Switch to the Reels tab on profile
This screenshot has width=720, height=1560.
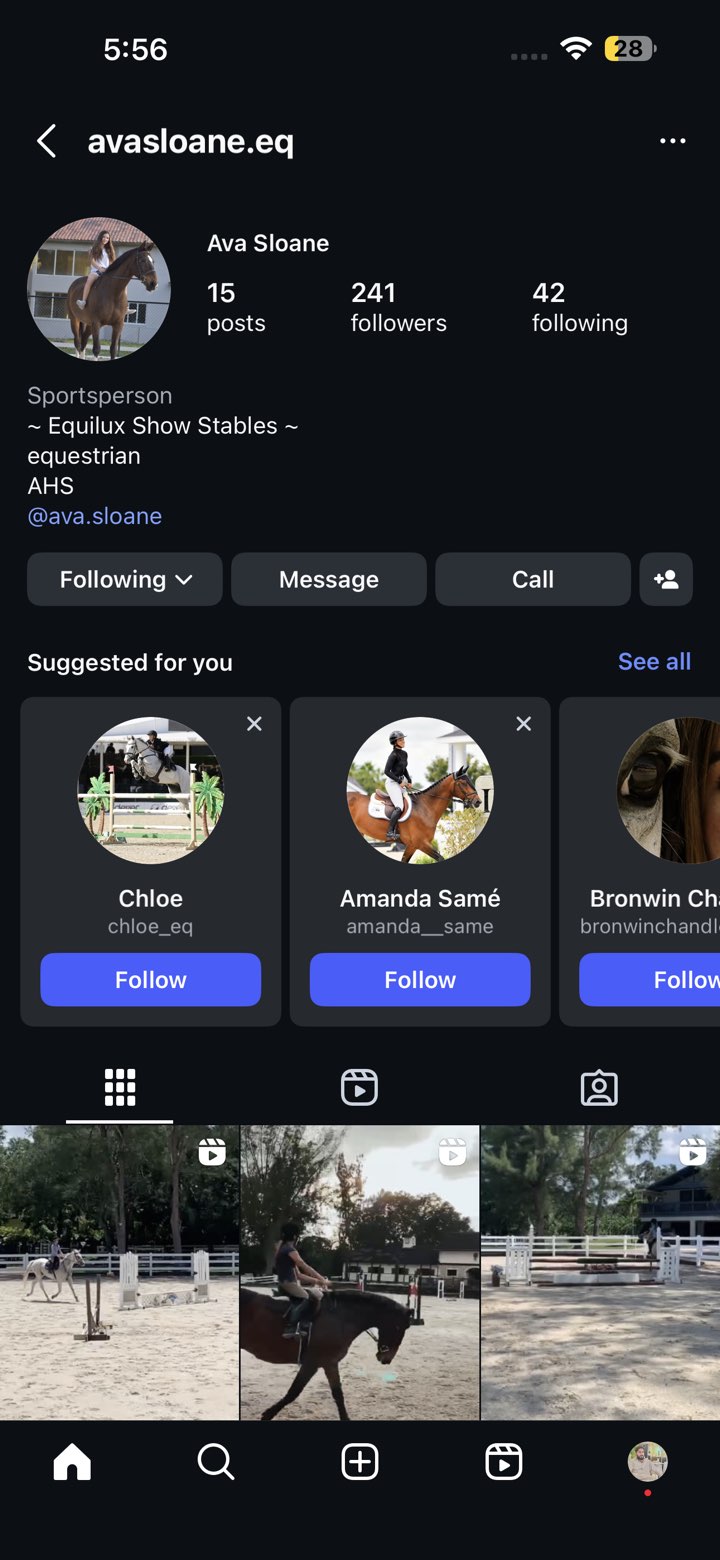(x=359, y=1087)
